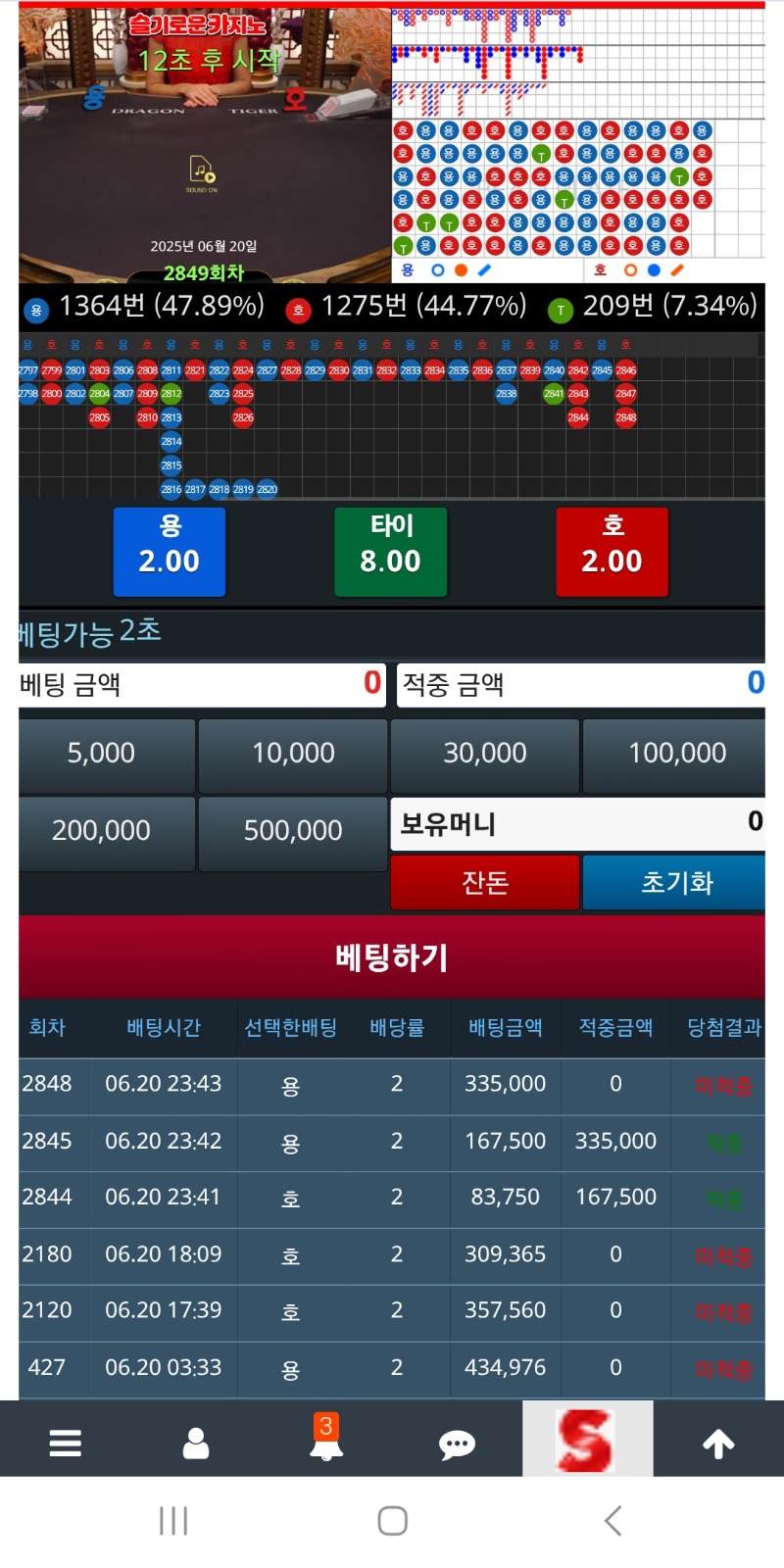Add the 10,000 amount chip
This screenshot has width=784, height=1568.
point(293,754)
